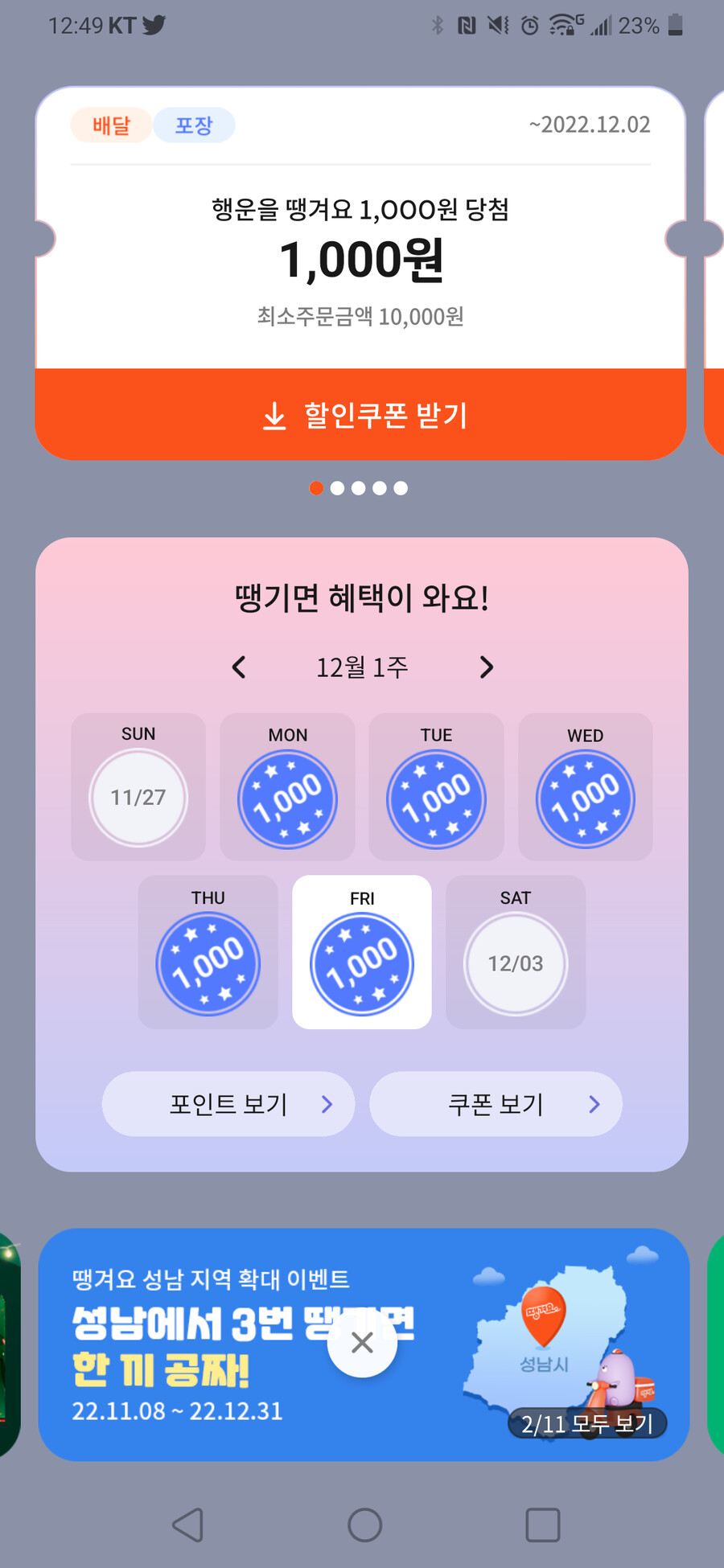The image size is (724, 1568).
Task: Tap the Tuesday 1,000 point coin
Action: point(436,798)
